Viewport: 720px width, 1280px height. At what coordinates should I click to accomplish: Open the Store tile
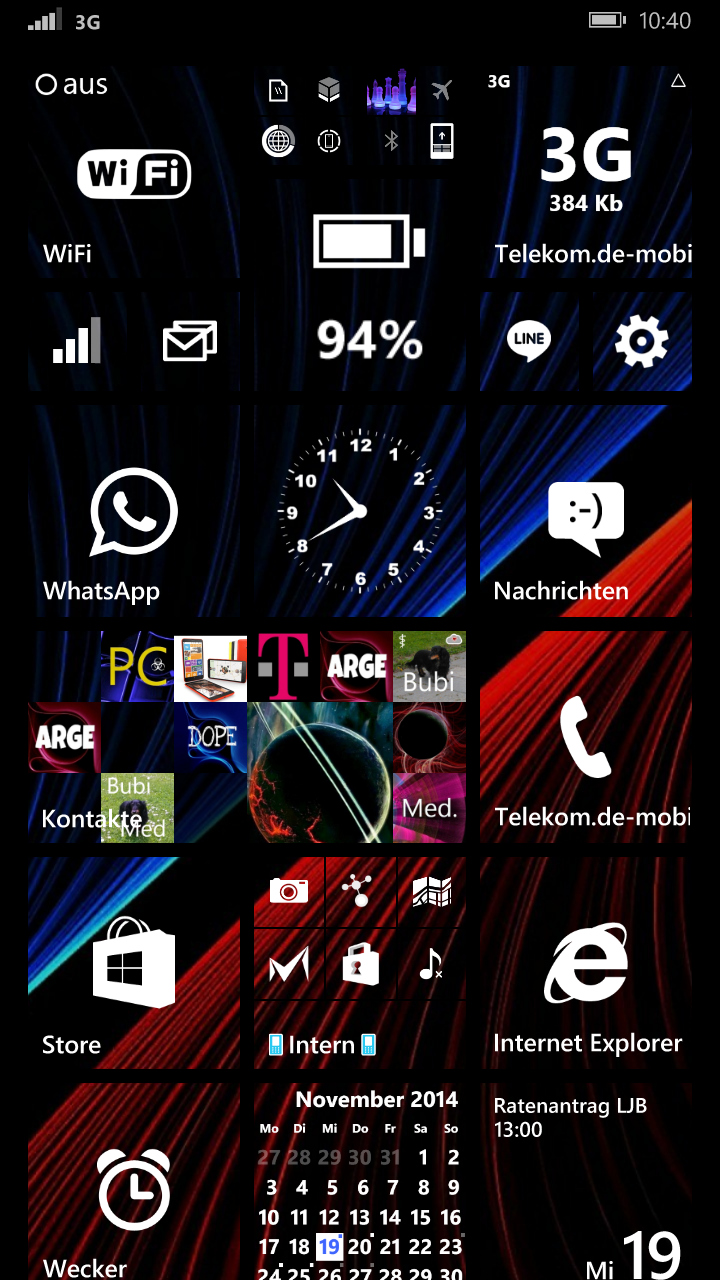[134, 963]
